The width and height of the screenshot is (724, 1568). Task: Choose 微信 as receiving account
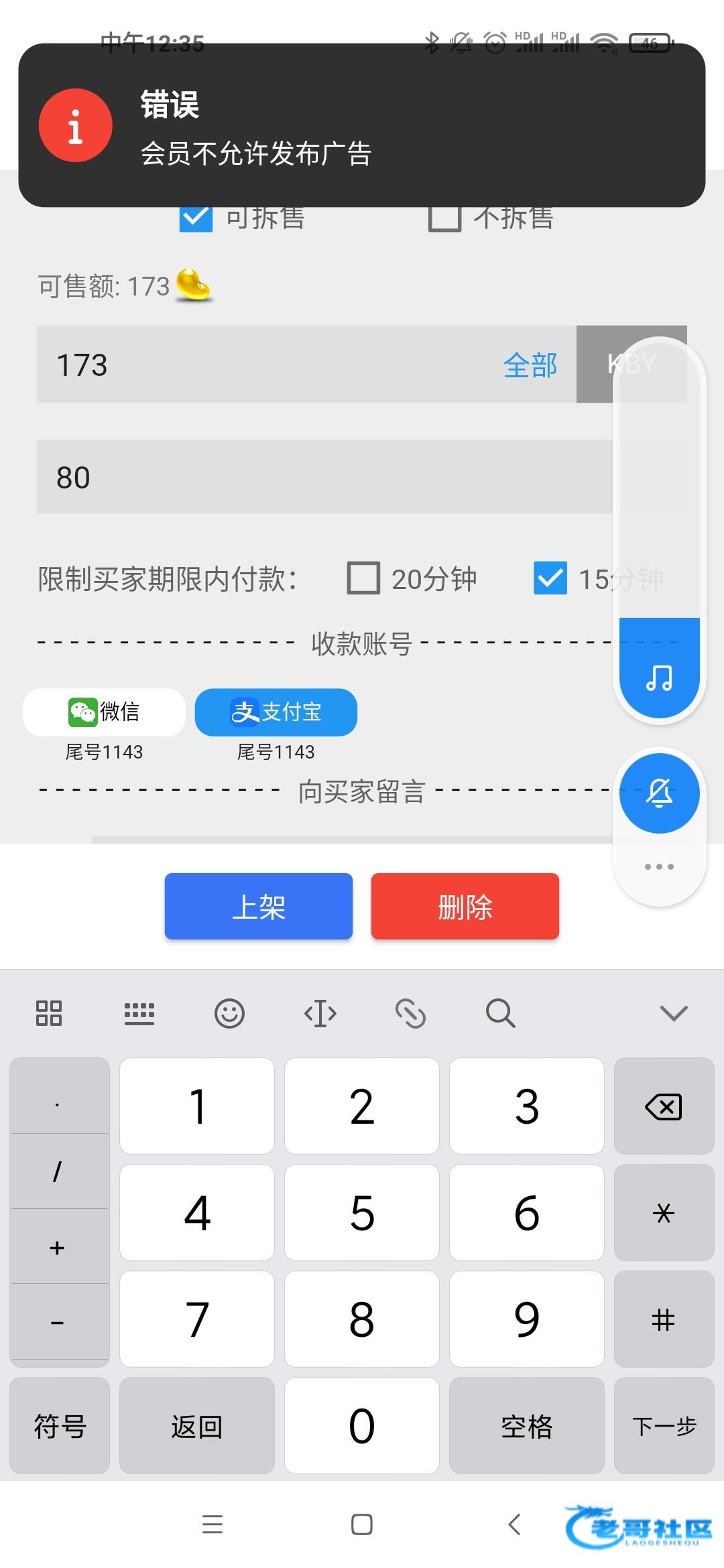[x=105, y=712]
